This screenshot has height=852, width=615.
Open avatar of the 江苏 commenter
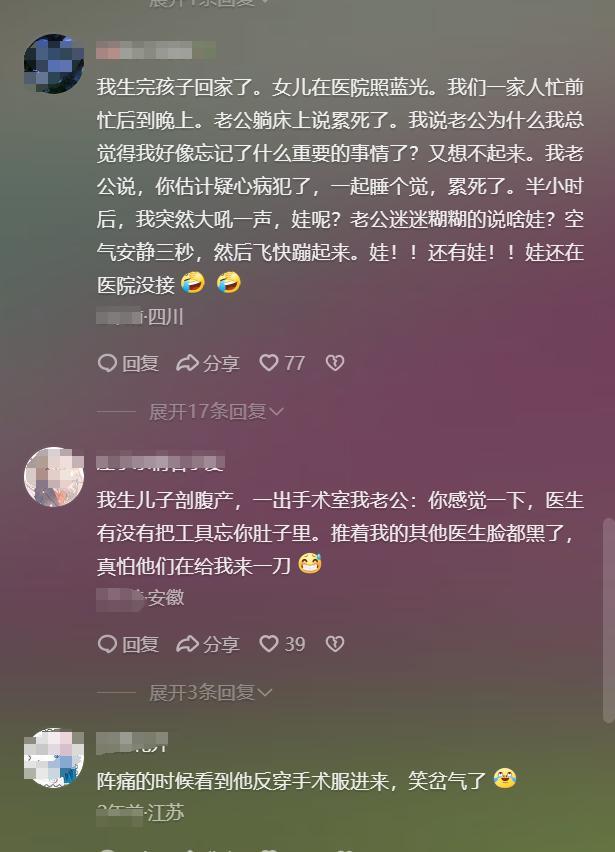tap(53, 757)
